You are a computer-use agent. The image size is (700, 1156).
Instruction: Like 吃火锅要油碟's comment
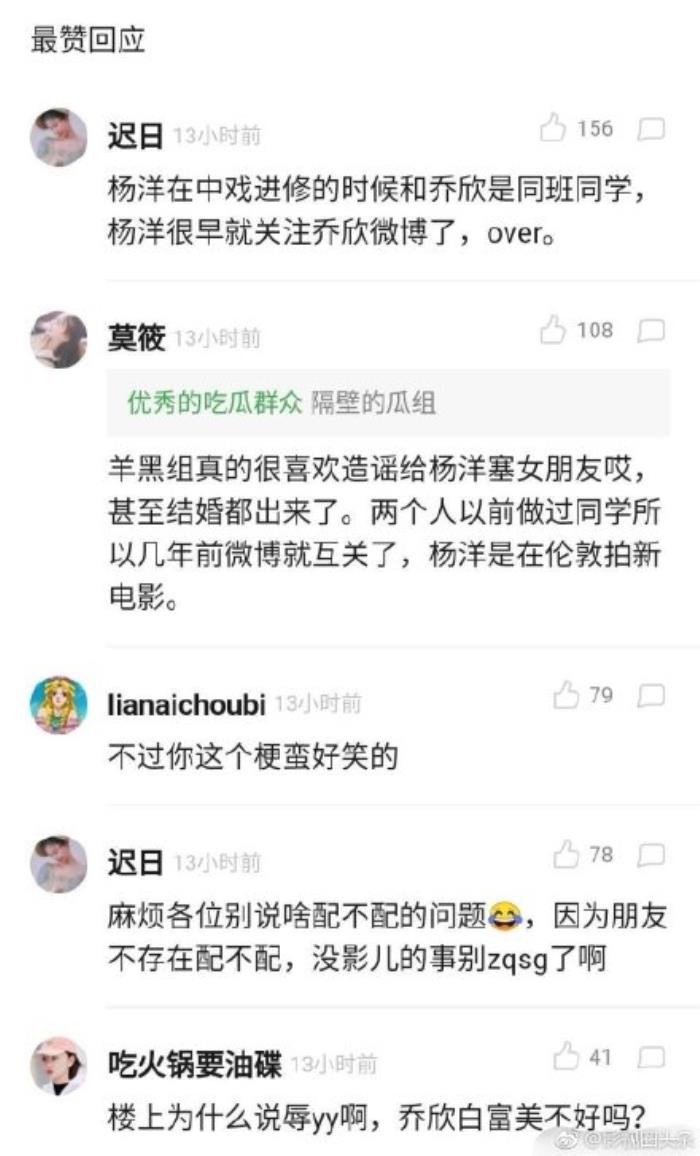(x=566, y=1056)
